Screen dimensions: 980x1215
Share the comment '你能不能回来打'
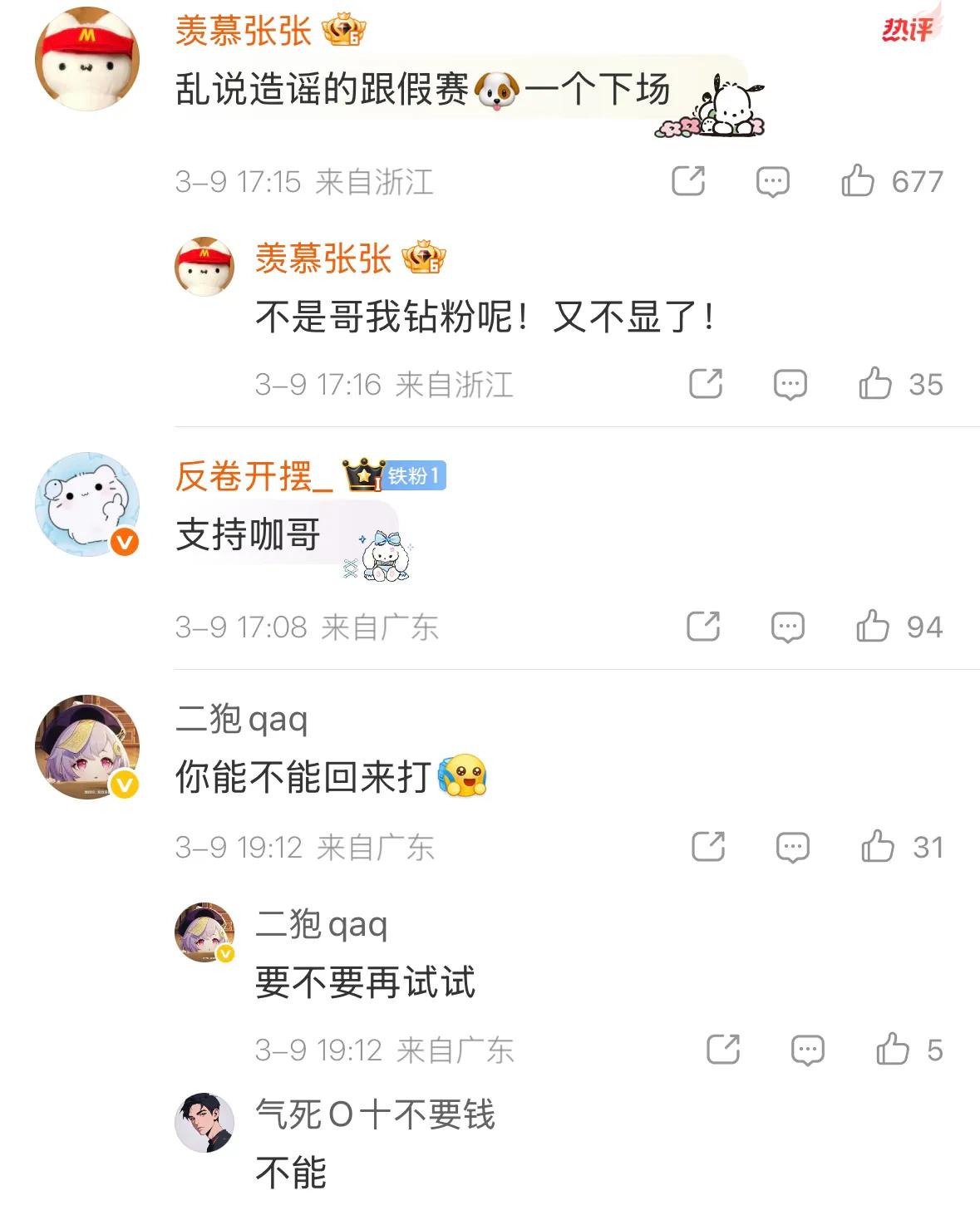pyautogui.click(x=708, y=846)
